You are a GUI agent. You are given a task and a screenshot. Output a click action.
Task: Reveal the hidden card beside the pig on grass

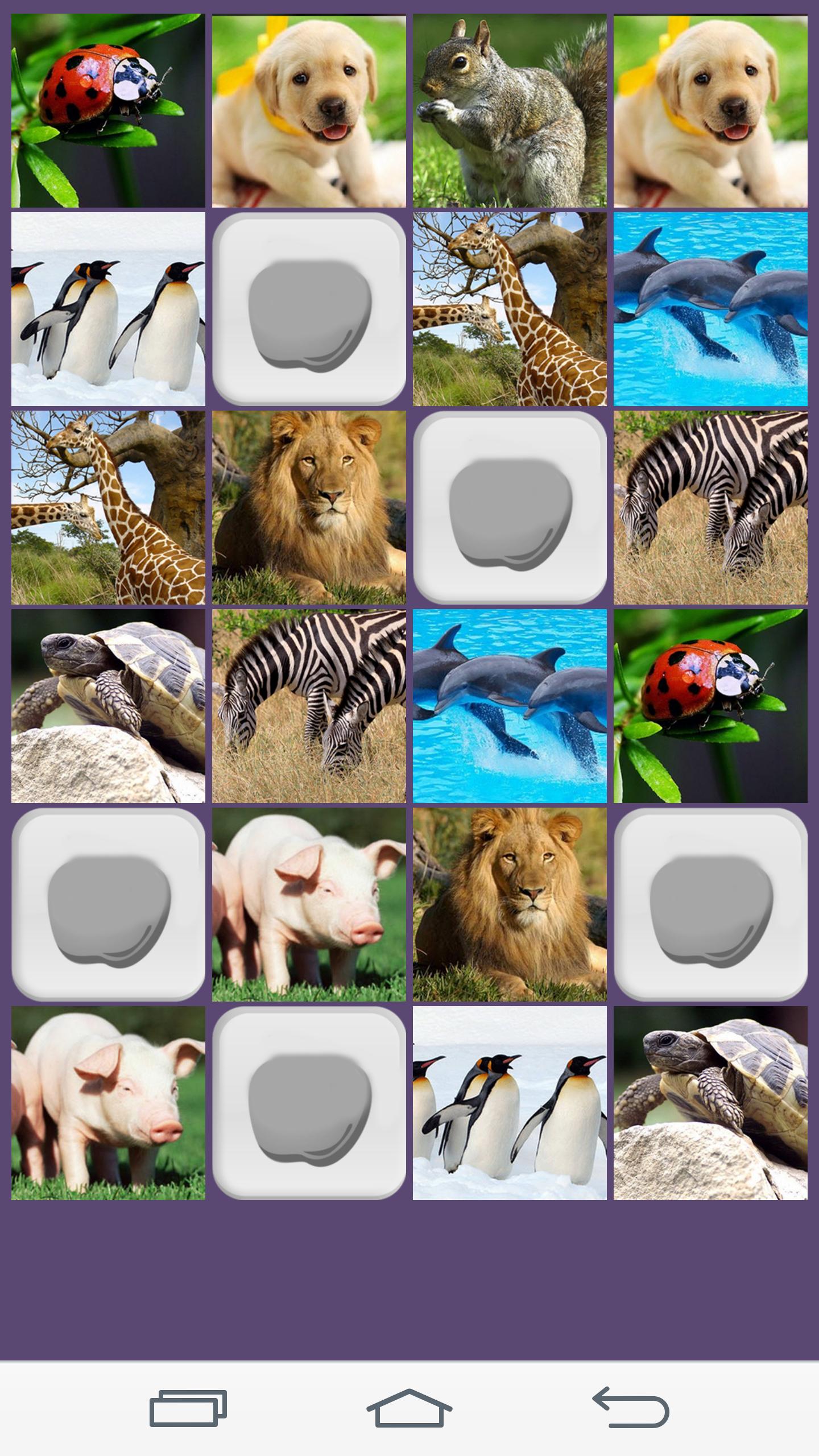108,904
